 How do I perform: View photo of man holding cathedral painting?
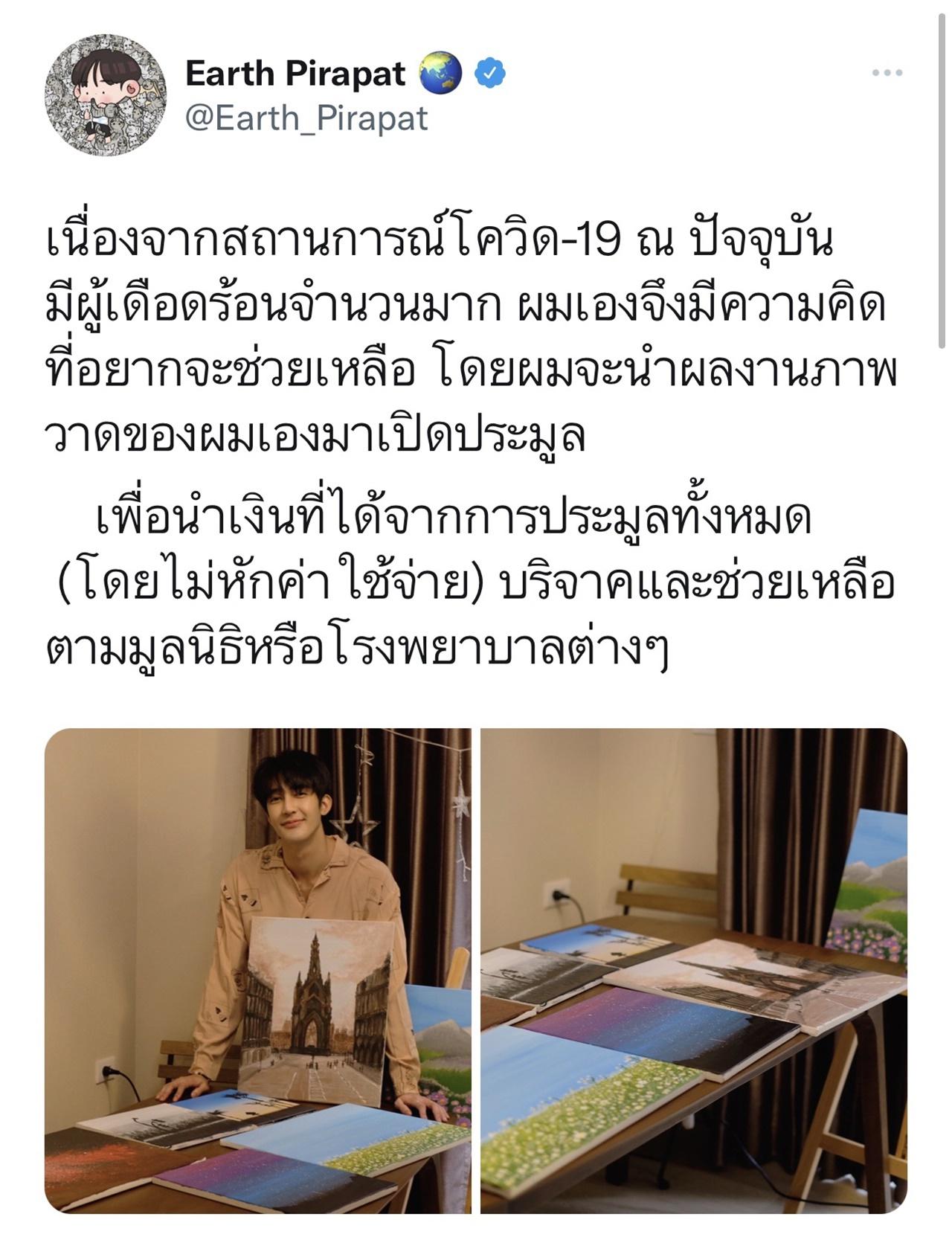click(257, 969)
